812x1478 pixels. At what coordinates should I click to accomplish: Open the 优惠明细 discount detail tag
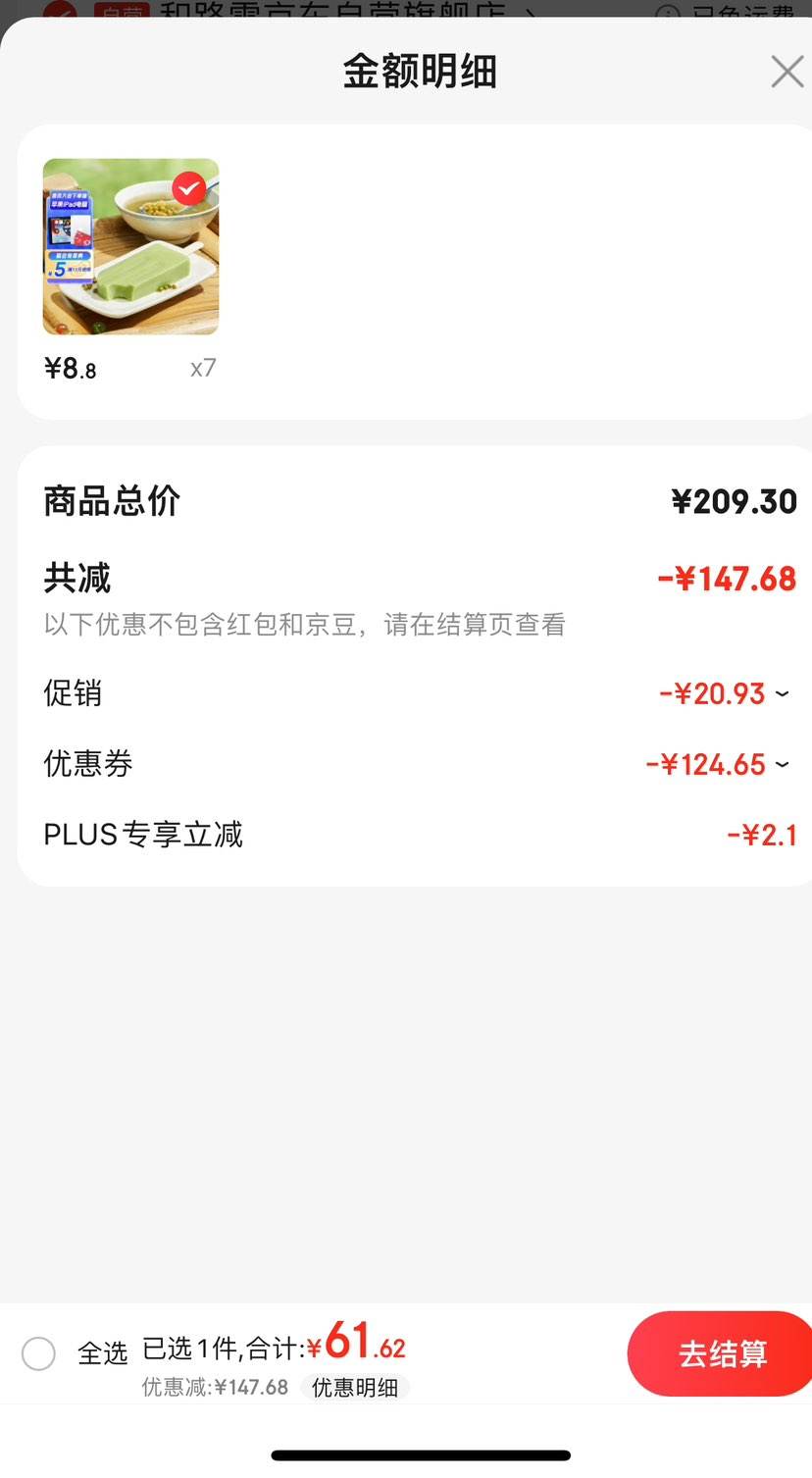tap(355, 1387)
